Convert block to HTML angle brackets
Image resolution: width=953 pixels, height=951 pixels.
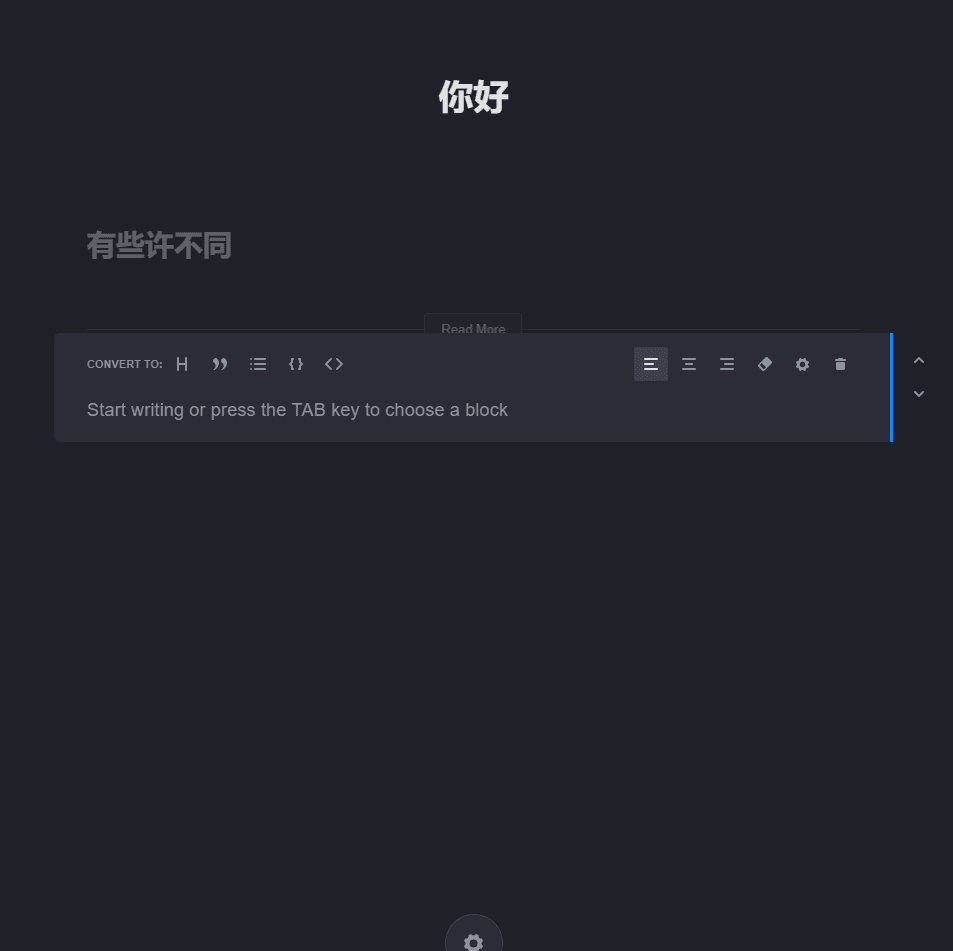tap(334, 364)
